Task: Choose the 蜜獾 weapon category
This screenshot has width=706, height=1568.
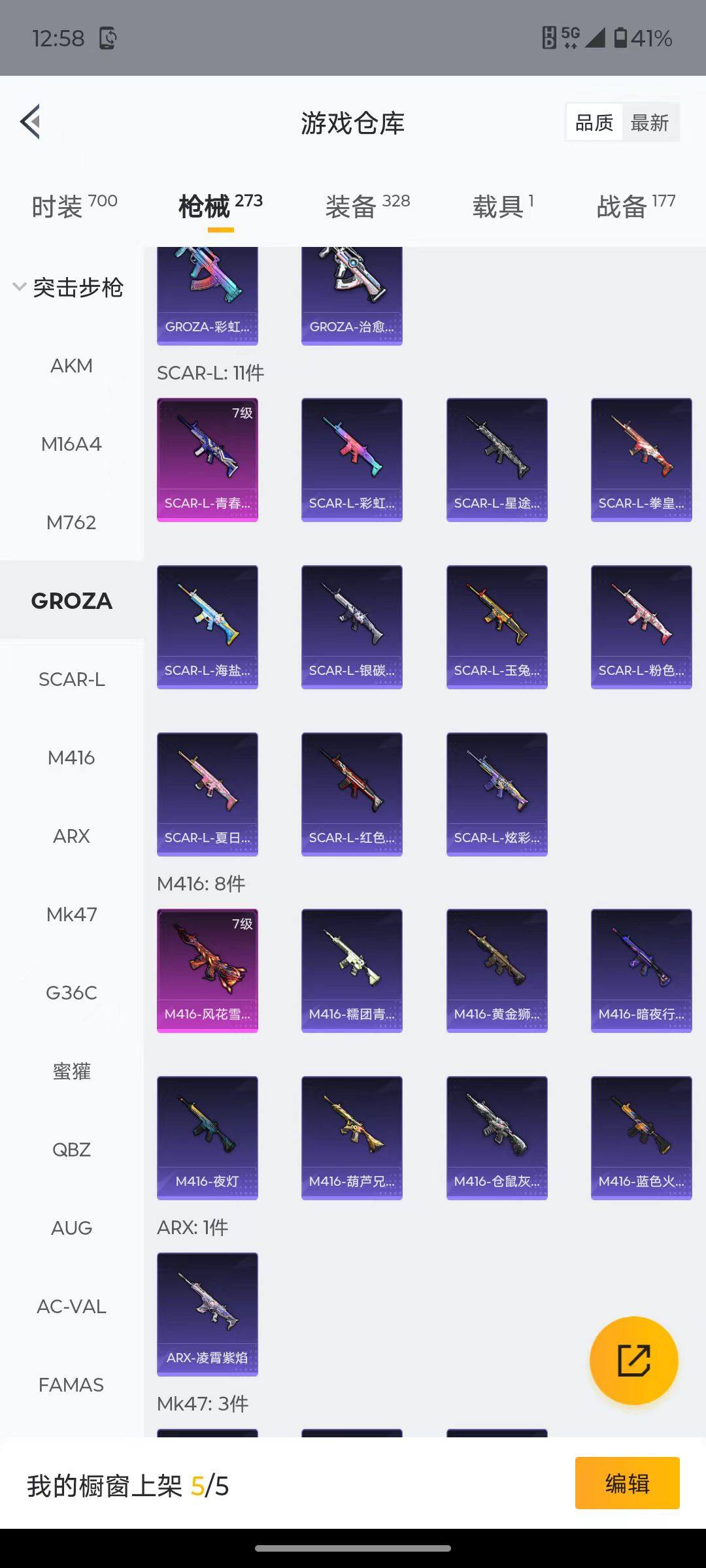Action: [71, 1071]
